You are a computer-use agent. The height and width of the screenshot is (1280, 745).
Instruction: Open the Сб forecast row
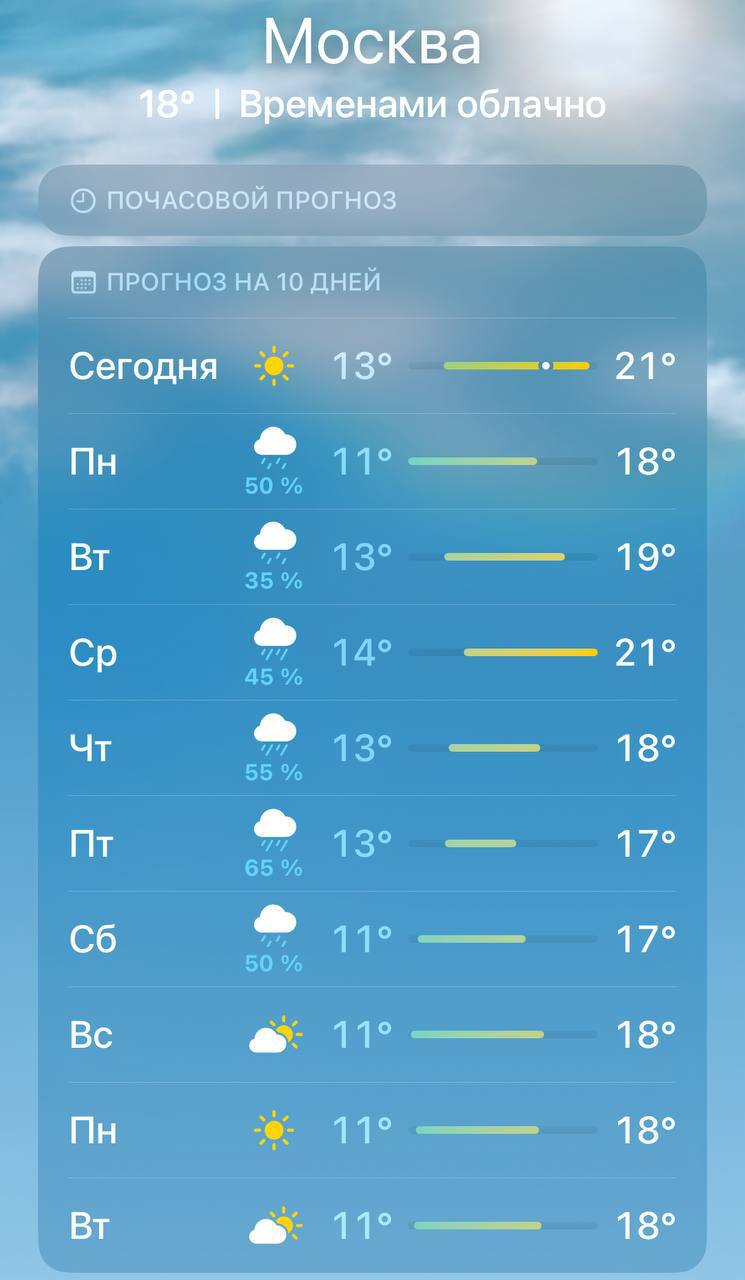point(372,939)
